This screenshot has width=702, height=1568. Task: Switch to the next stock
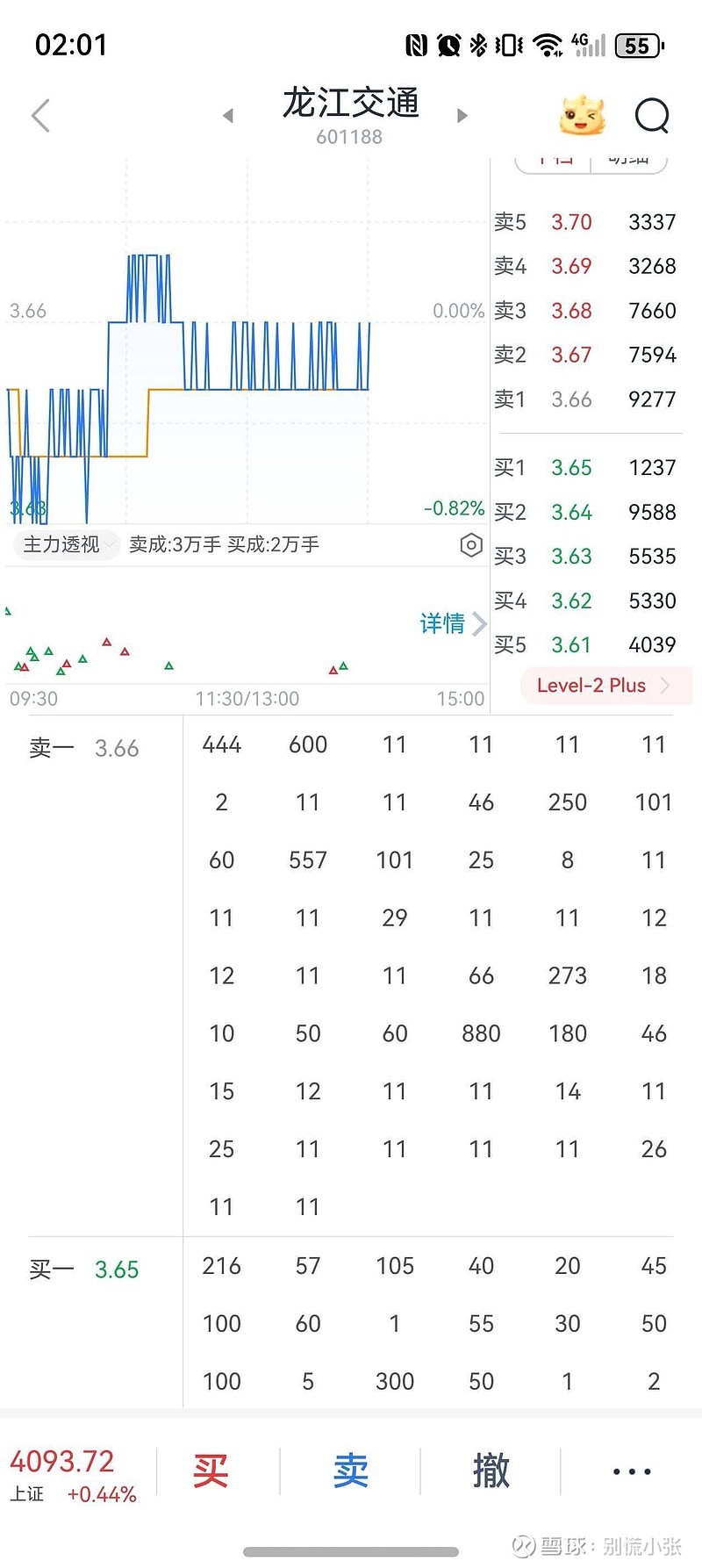point(462,115)
